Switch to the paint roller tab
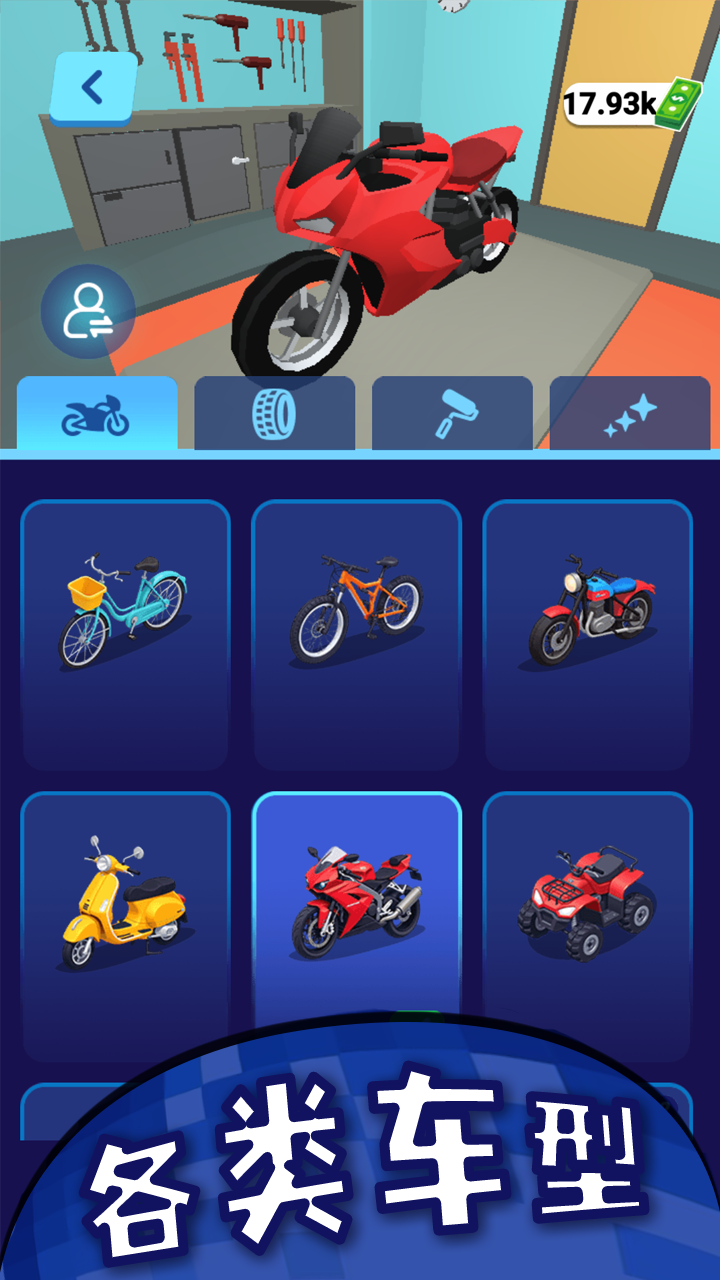Image resolution: width=720 pixels, height=1280 pixels. (x=452, y=414)
